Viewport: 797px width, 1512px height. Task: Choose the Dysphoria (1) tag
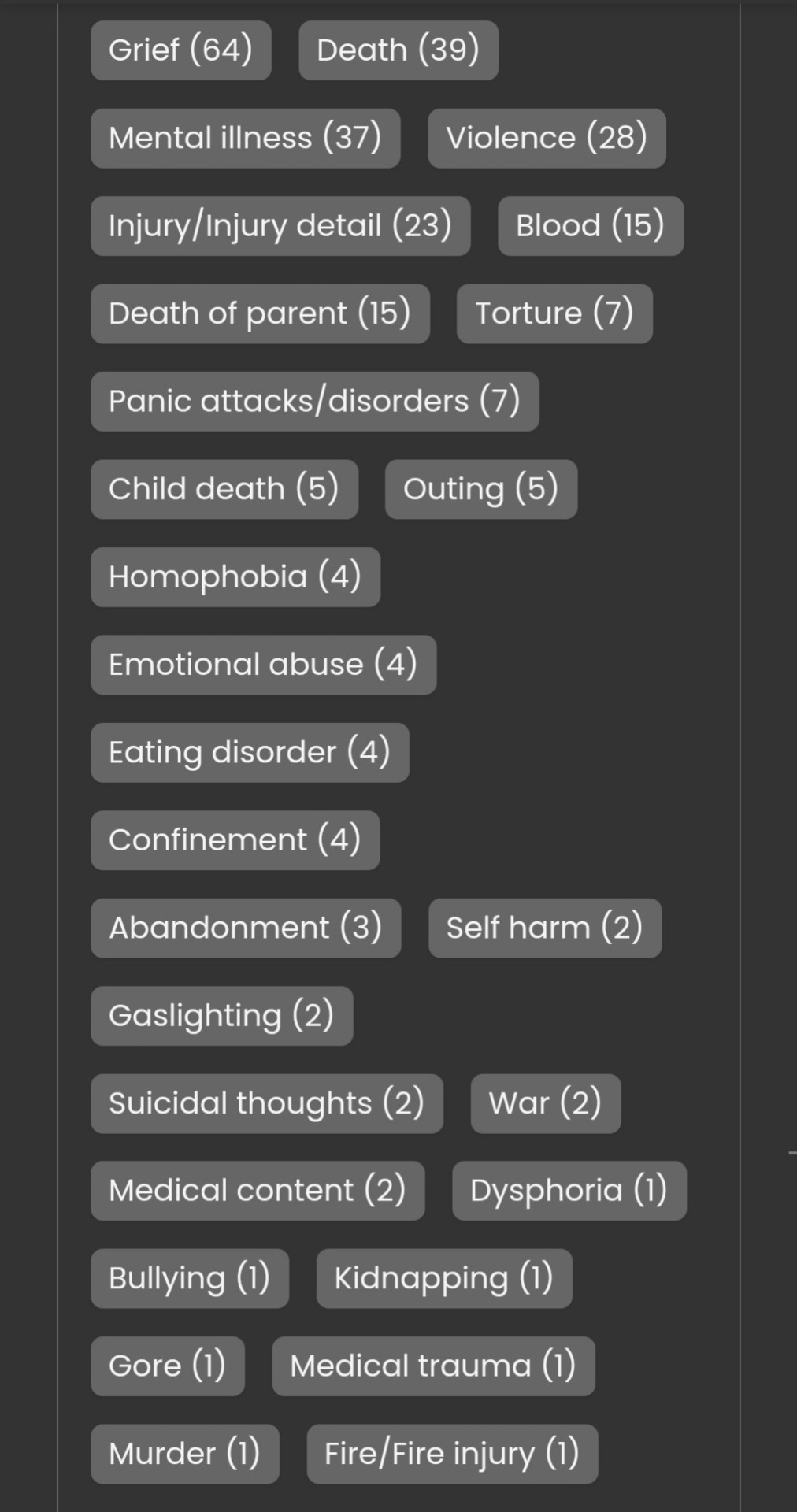(569, 1191)
